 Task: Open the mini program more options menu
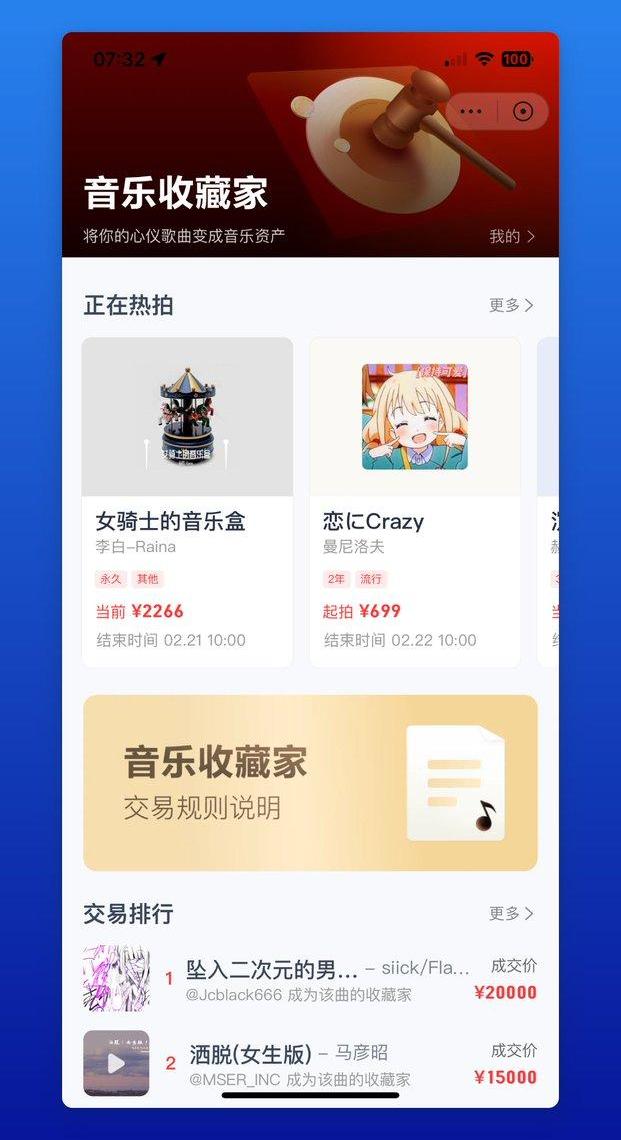tap(471, 112)
